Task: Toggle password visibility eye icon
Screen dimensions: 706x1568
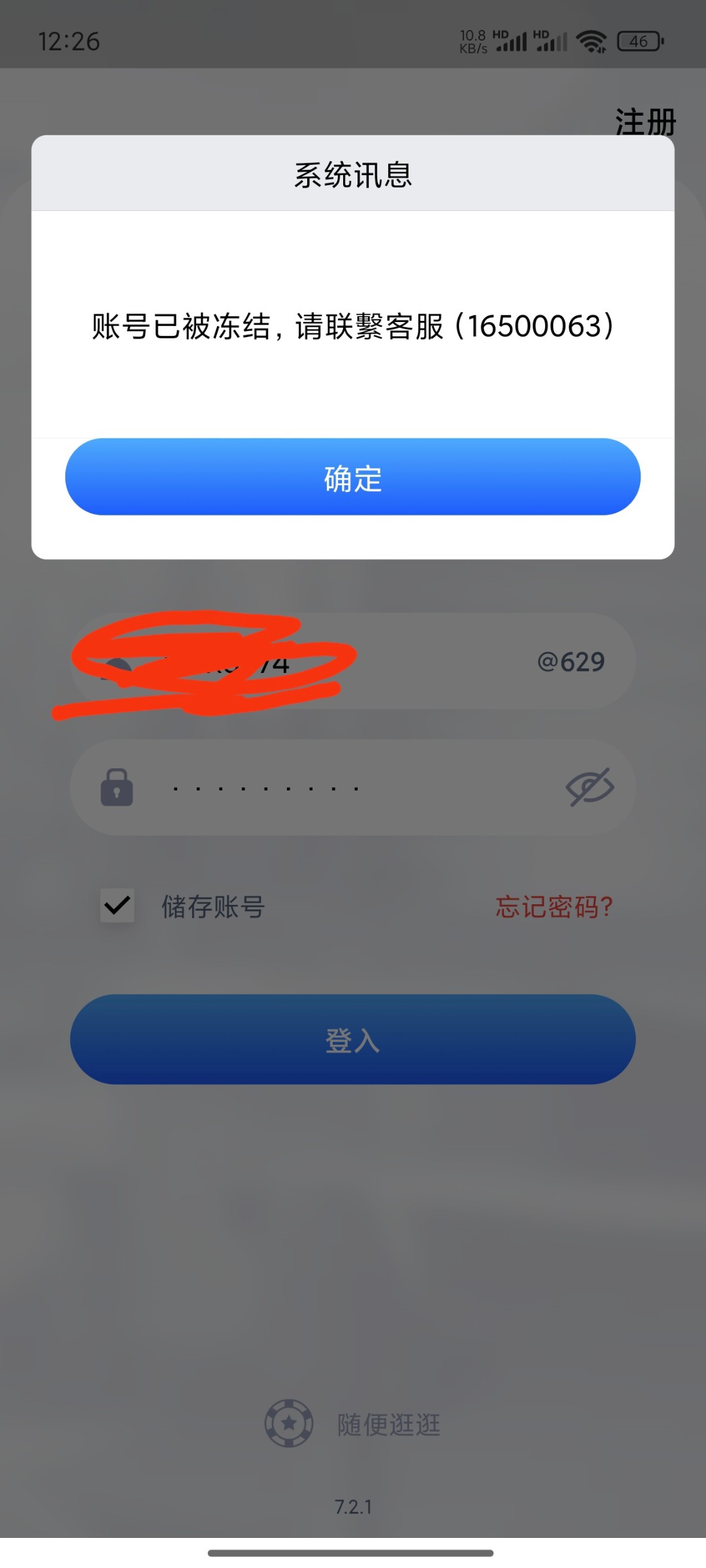Action: pos(590,787)
